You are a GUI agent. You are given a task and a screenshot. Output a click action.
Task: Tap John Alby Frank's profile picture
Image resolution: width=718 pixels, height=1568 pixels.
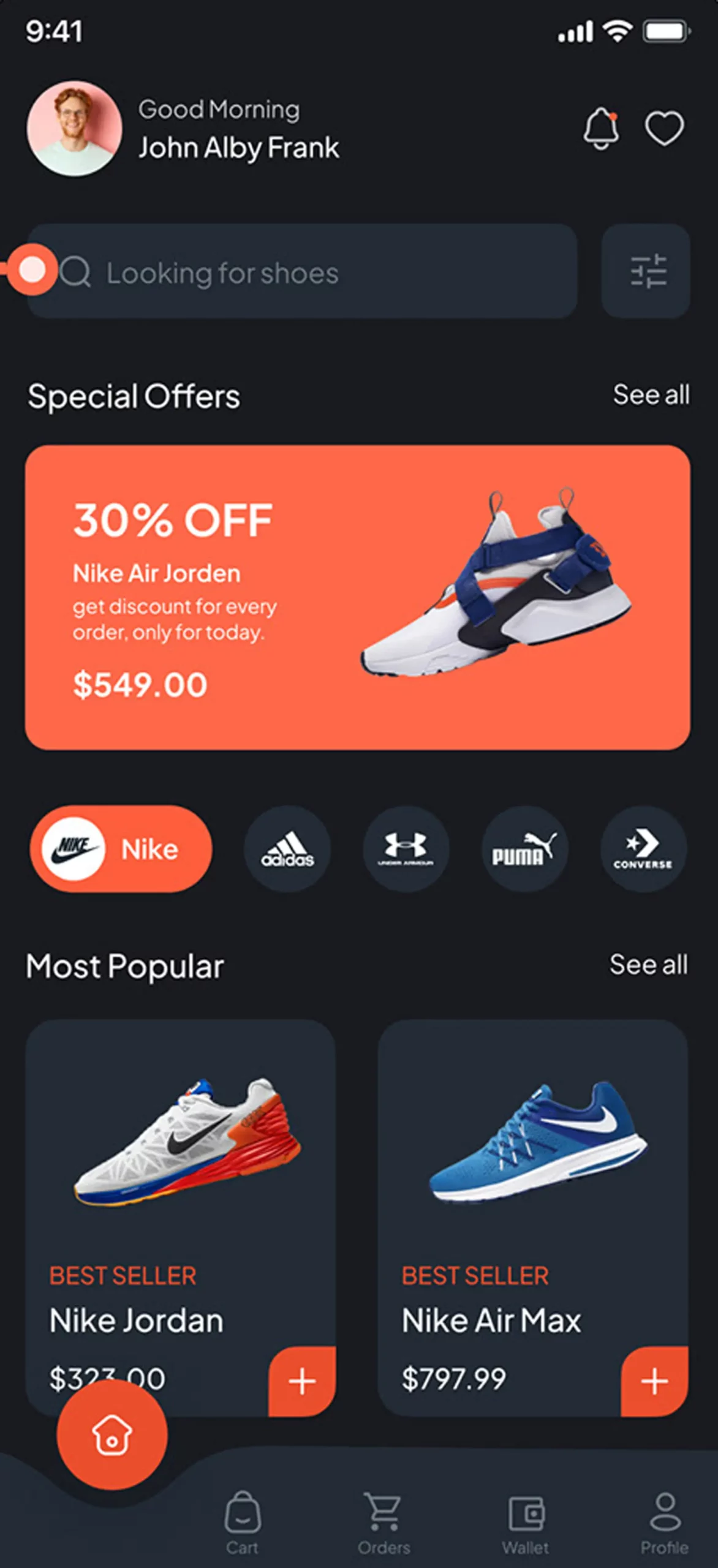tap(74, 129)
